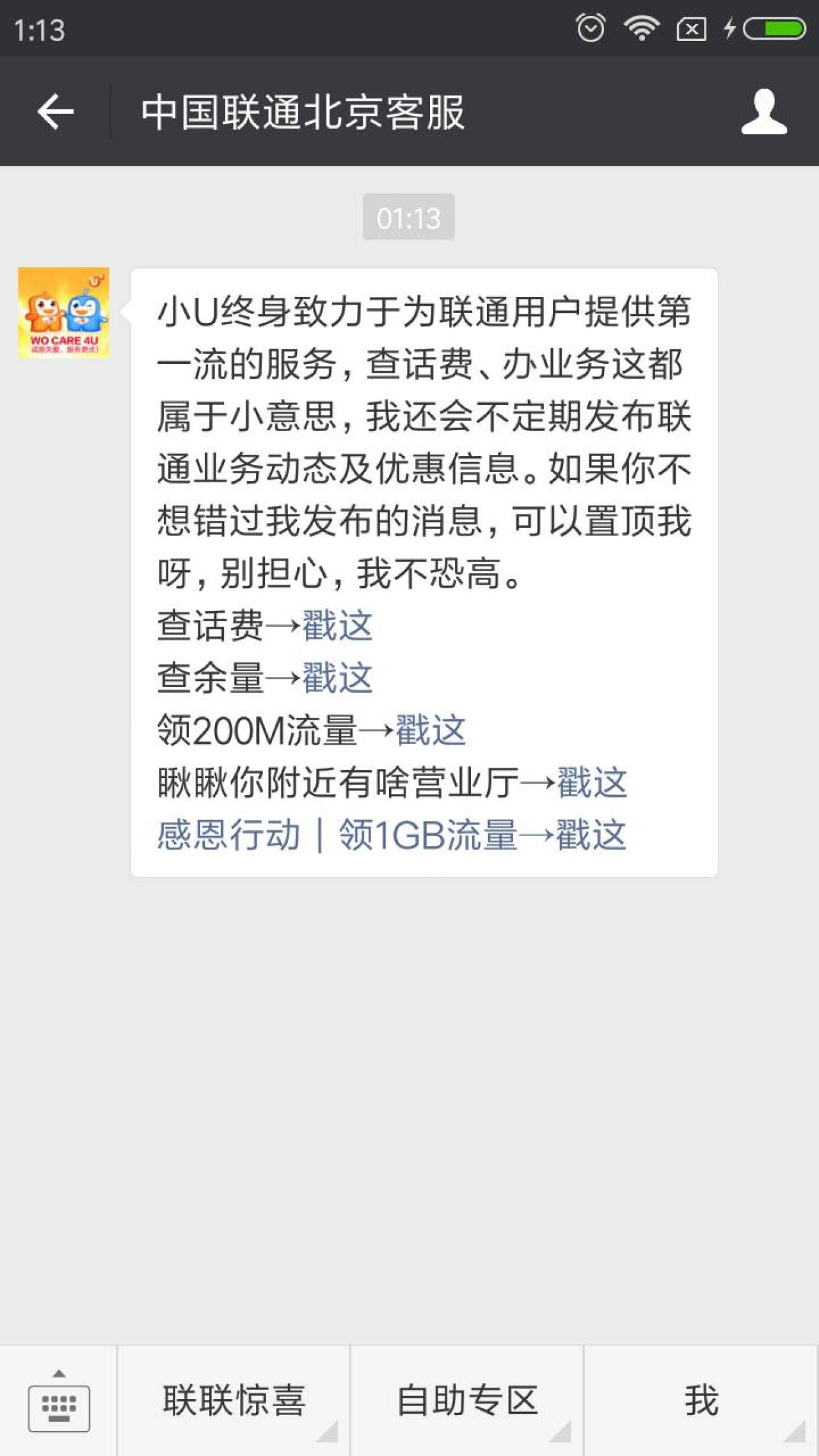Expand the 联联惊喜 menu
The height and width of the screenshot is (1456, 819).
click(x=234, y=1401)
